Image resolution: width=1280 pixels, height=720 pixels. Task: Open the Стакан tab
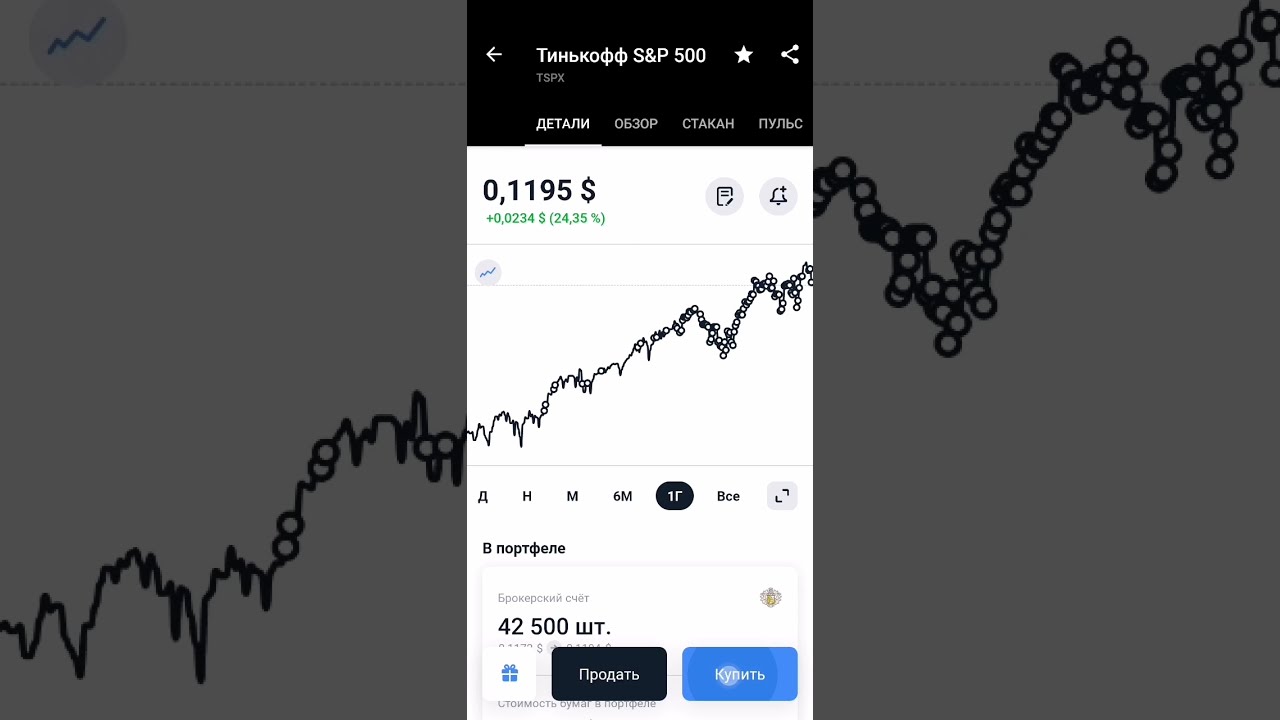708,124
